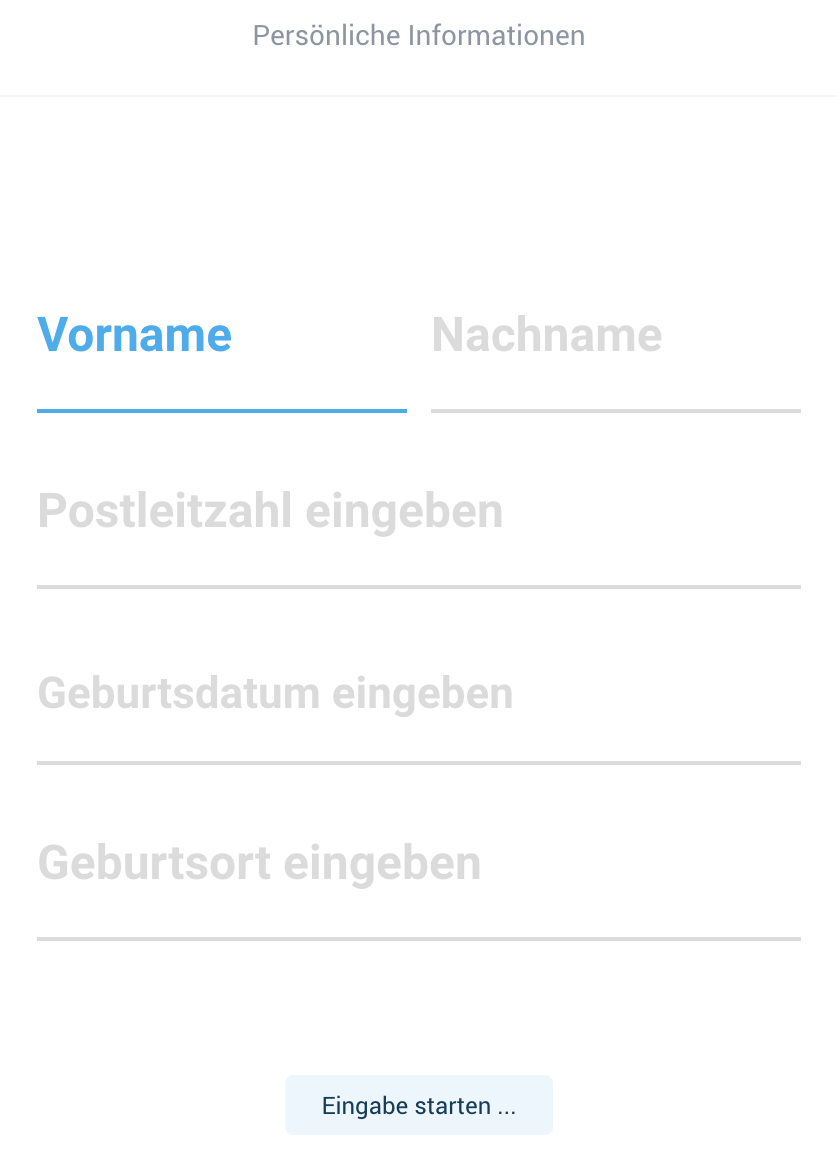Click the gray Nachname label text
The height and width of the screenshot is (1166, 836).
click(547, 335)
